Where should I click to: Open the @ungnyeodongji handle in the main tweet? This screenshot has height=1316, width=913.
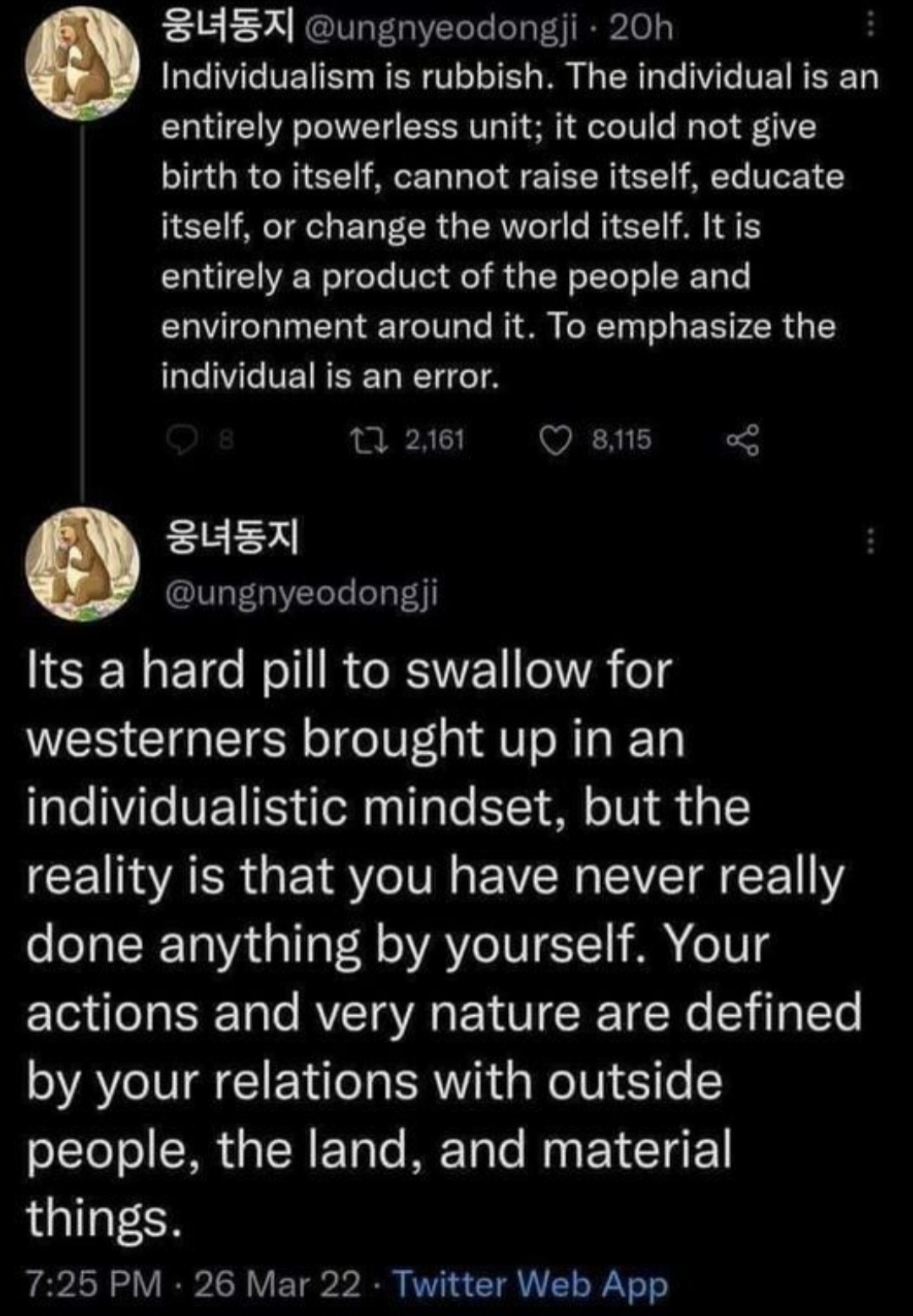pyautogui.click(x=302, y=594)
